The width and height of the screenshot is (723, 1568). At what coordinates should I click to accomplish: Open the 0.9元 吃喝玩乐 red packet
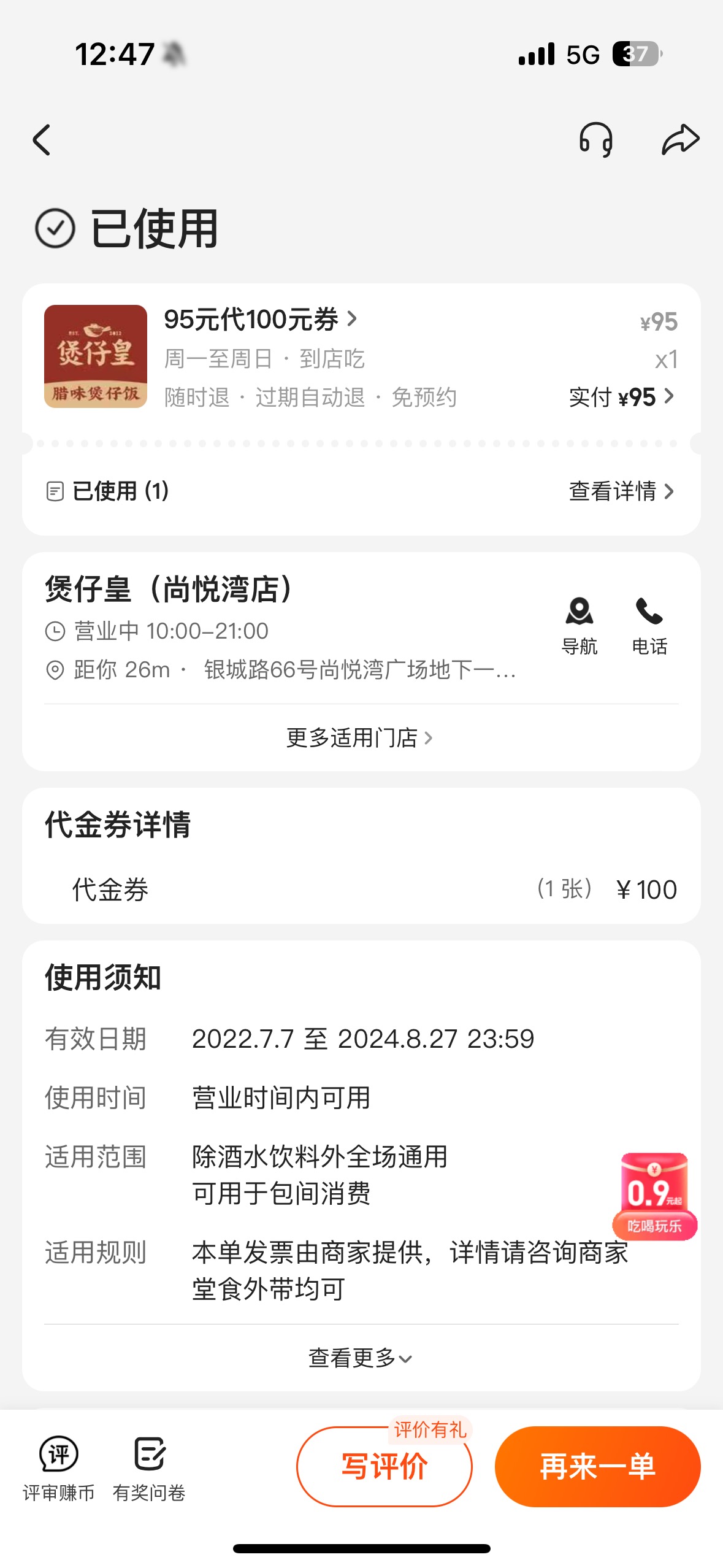click(654, 1196)
